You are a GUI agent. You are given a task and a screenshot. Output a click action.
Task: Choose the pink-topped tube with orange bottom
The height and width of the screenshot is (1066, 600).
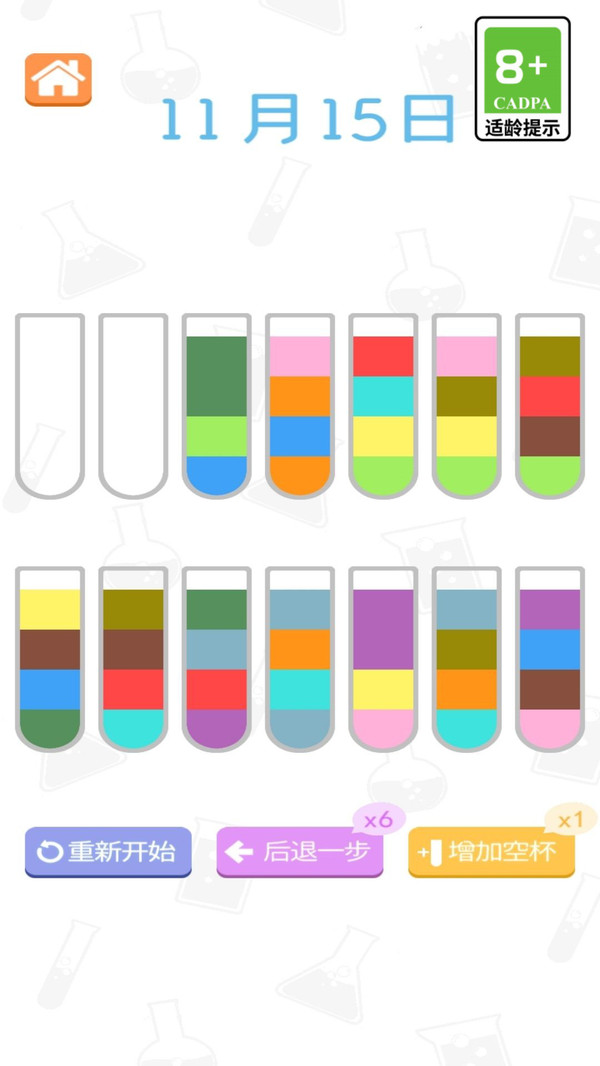(300, 405)
